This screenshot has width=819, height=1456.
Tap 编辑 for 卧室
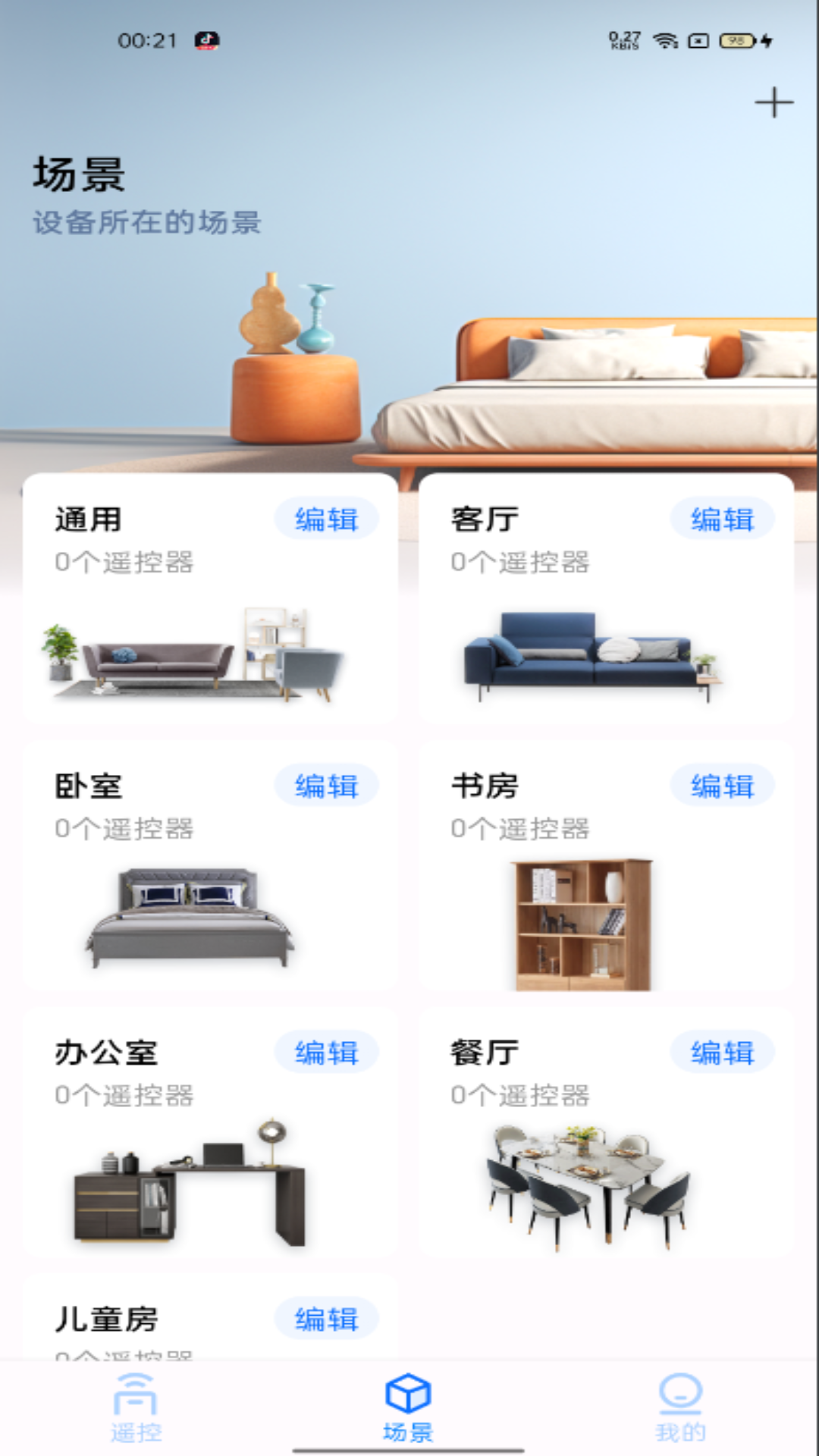326,786
